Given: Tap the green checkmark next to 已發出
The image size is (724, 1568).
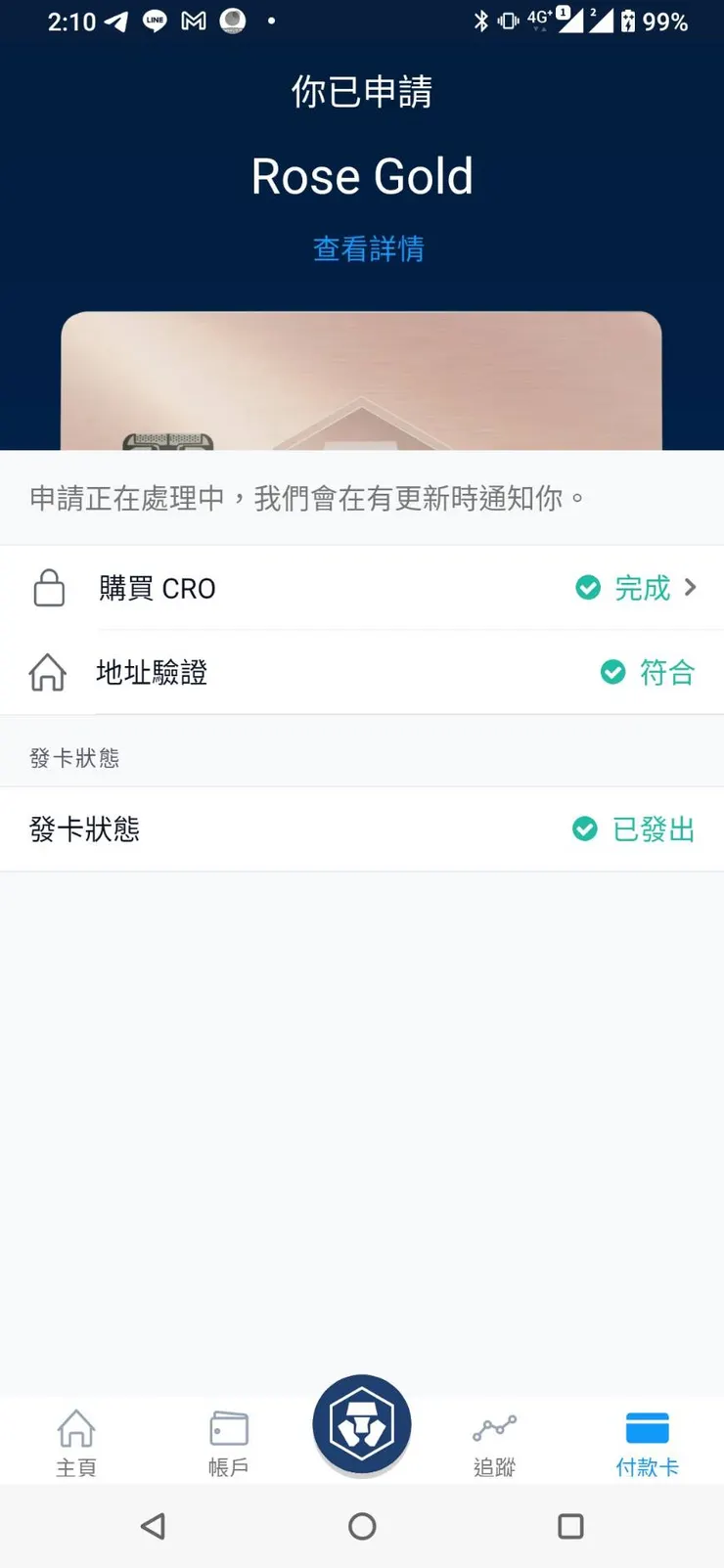Looking at the screenshot, I should (x=584, y=829).
